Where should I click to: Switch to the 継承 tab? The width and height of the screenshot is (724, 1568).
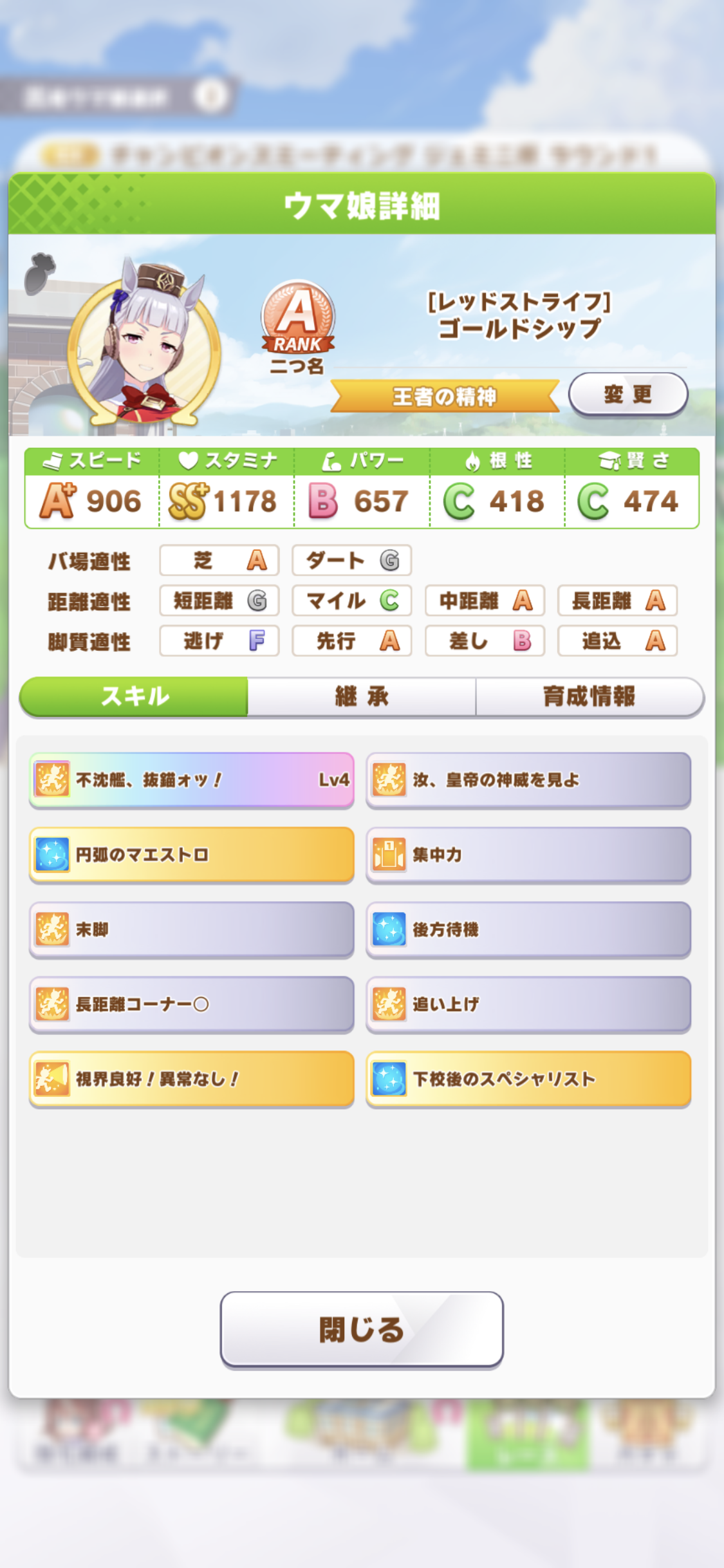(362, 696)
